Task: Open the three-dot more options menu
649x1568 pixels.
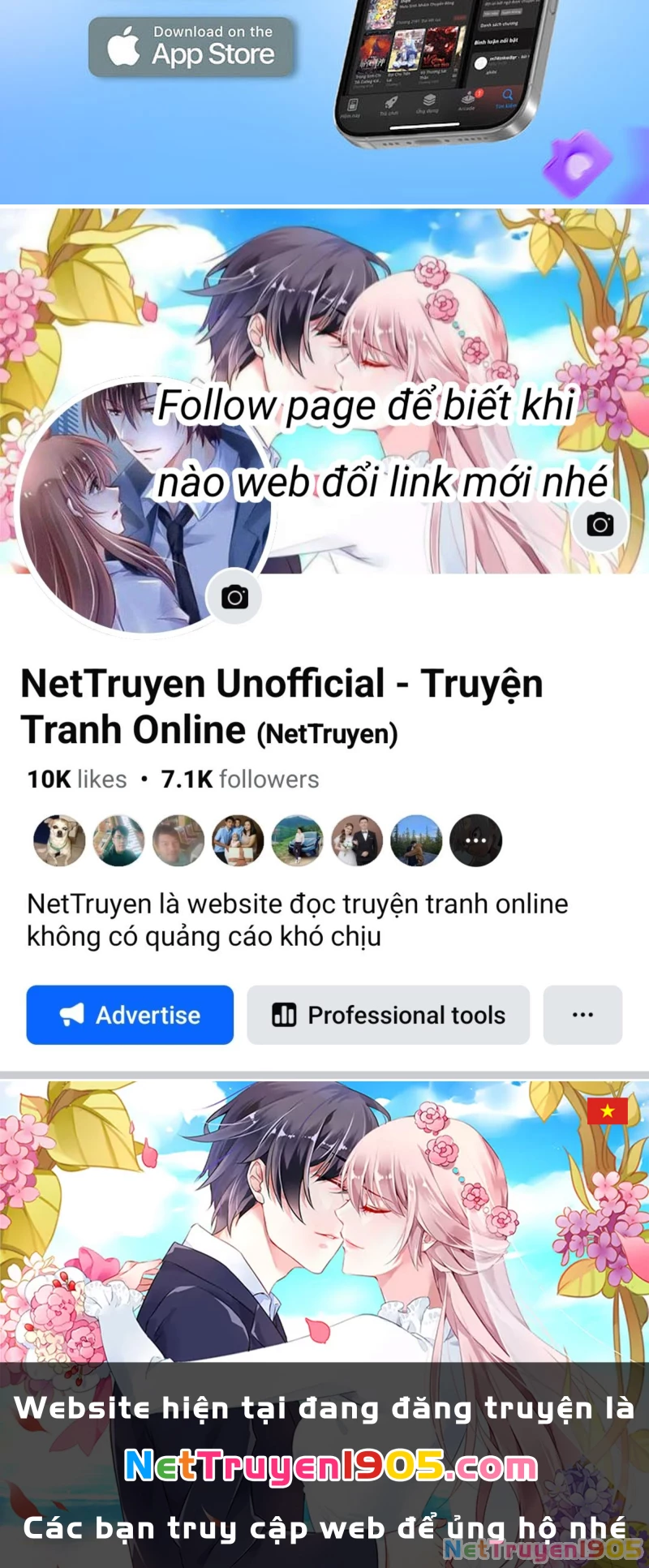Action: pyautogui.click(x=582, y=1014)
